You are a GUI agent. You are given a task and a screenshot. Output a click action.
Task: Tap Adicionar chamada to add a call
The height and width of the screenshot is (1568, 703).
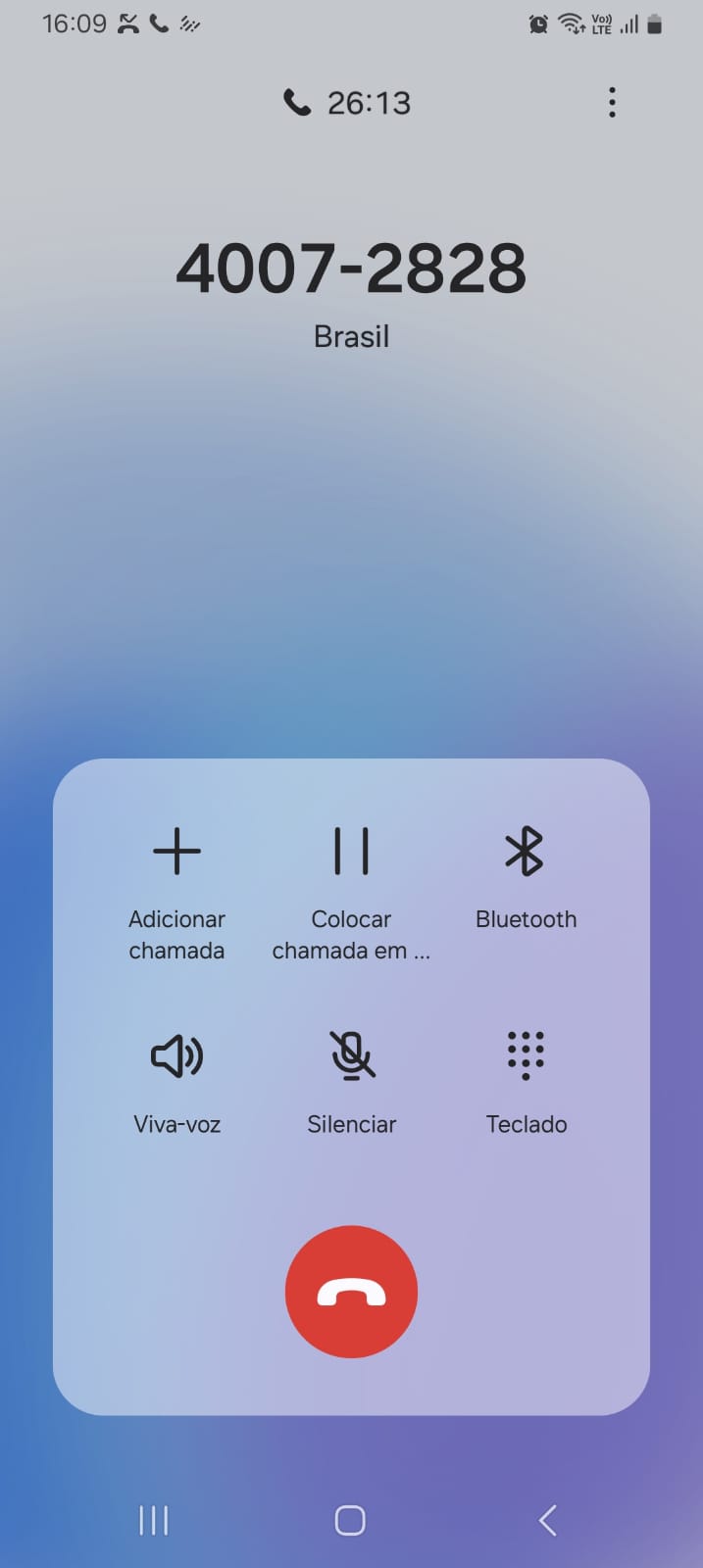point(176,851)
